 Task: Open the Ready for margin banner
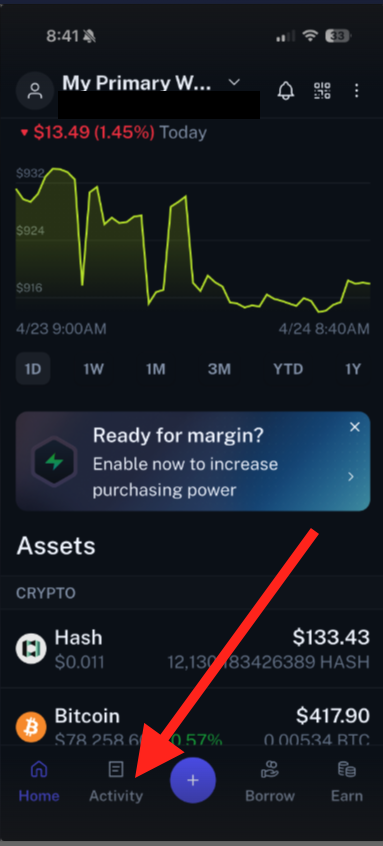point(193,461)
